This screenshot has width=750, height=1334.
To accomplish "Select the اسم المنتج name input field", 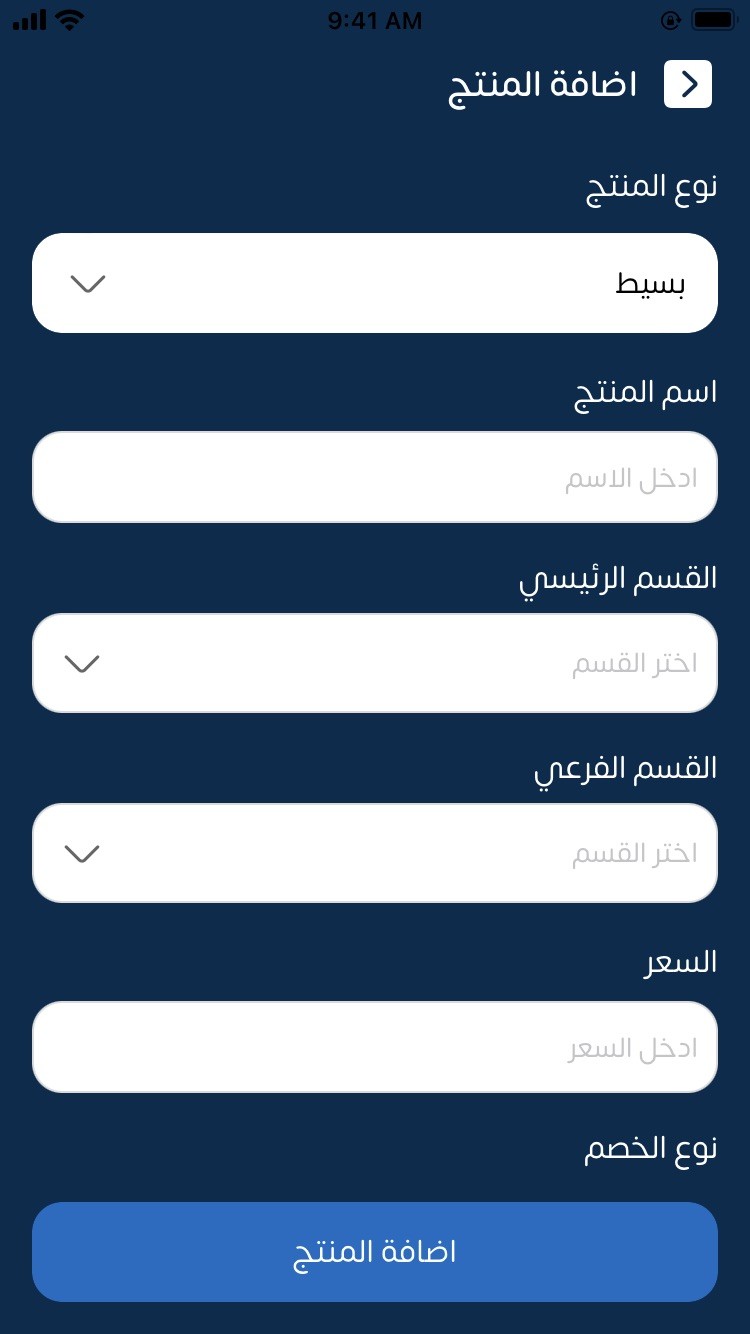I will pos(375,477).
